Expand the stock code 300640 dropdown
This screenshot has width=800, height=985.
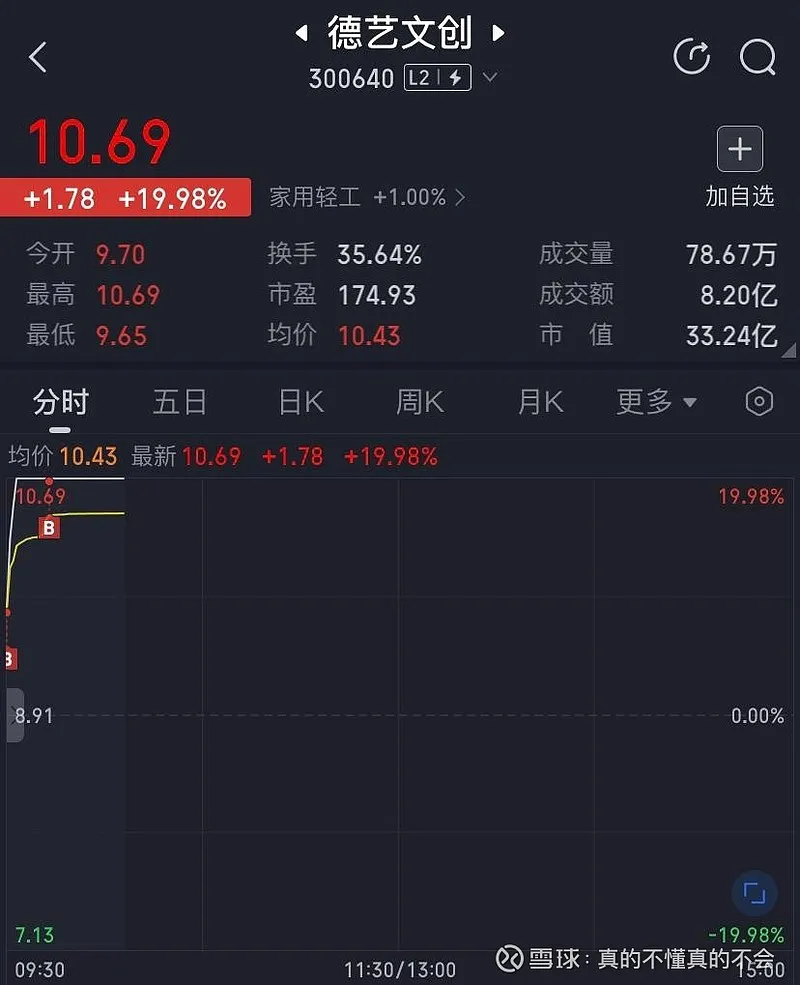coord(489,78)
